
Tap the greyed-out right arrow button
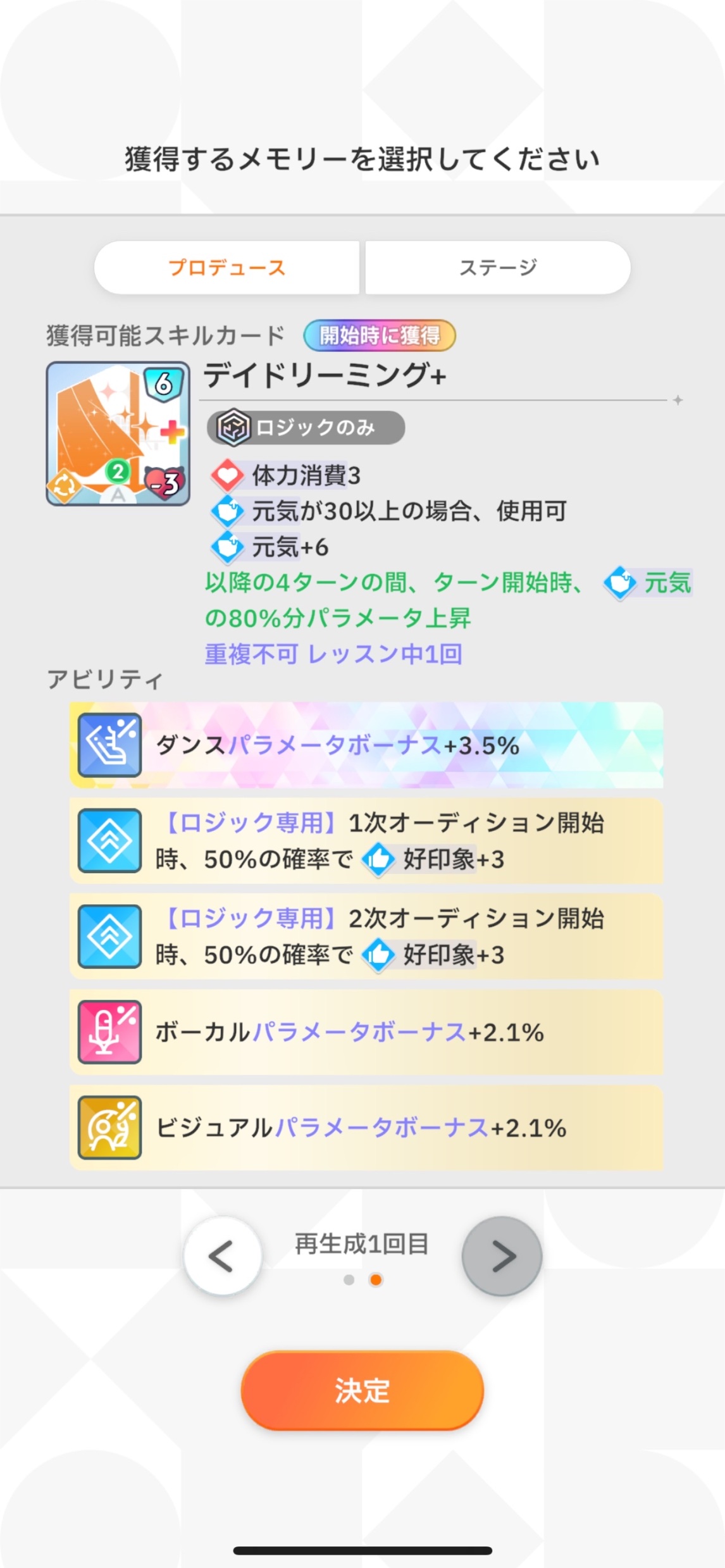502,1256
